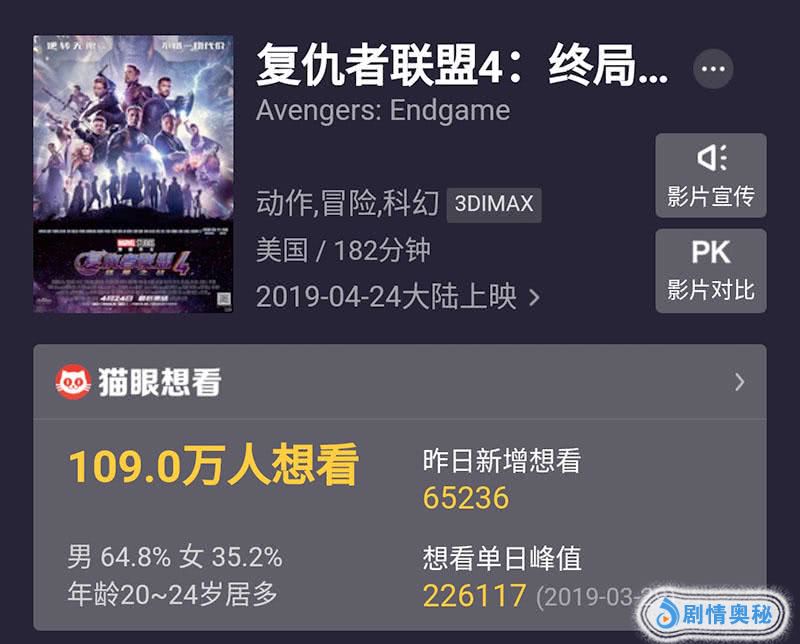Open the three-dot overflow menu
The image size is (800, 644).
713,69
